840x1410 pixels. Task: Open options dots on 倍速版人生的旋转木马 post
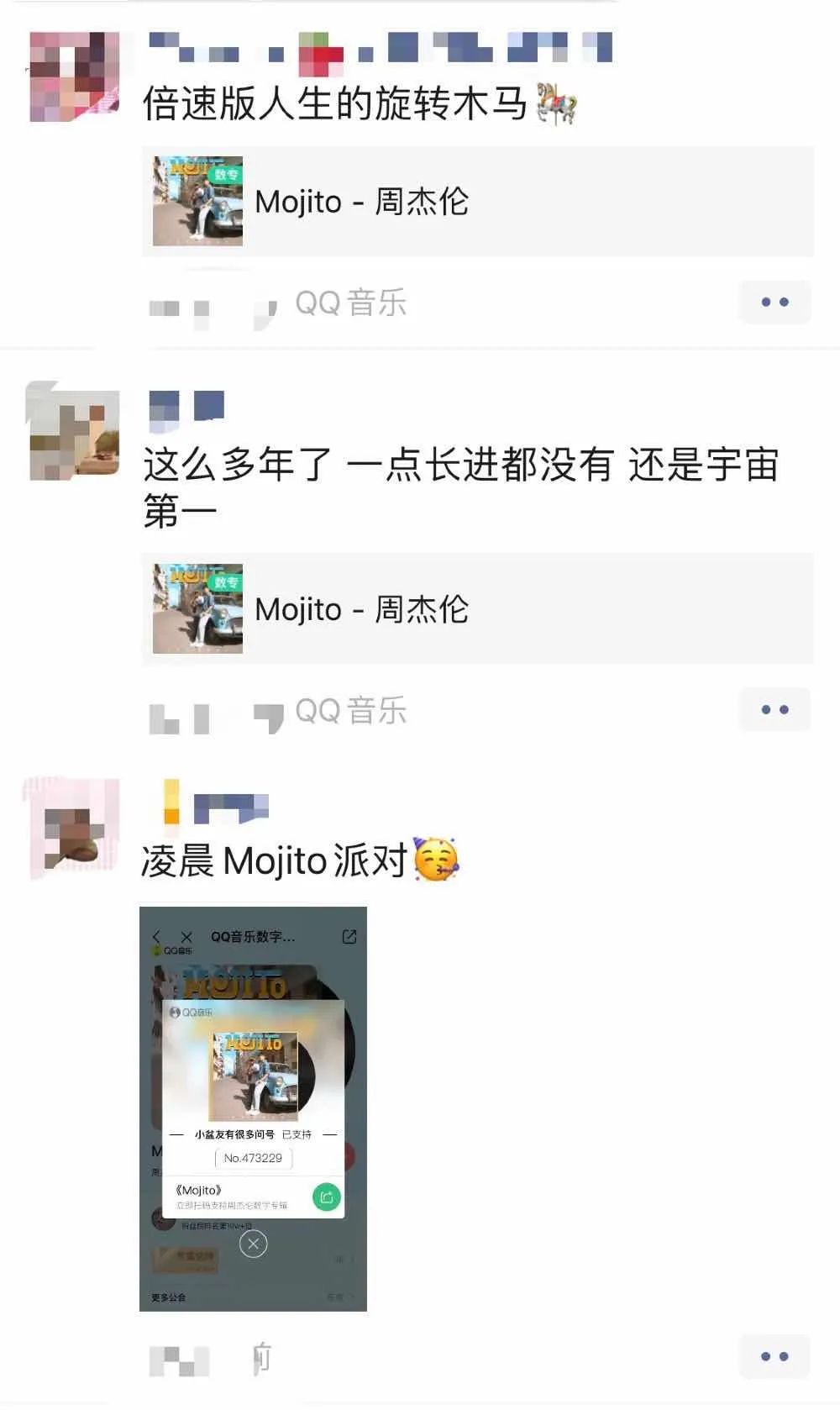pos(774,303)
